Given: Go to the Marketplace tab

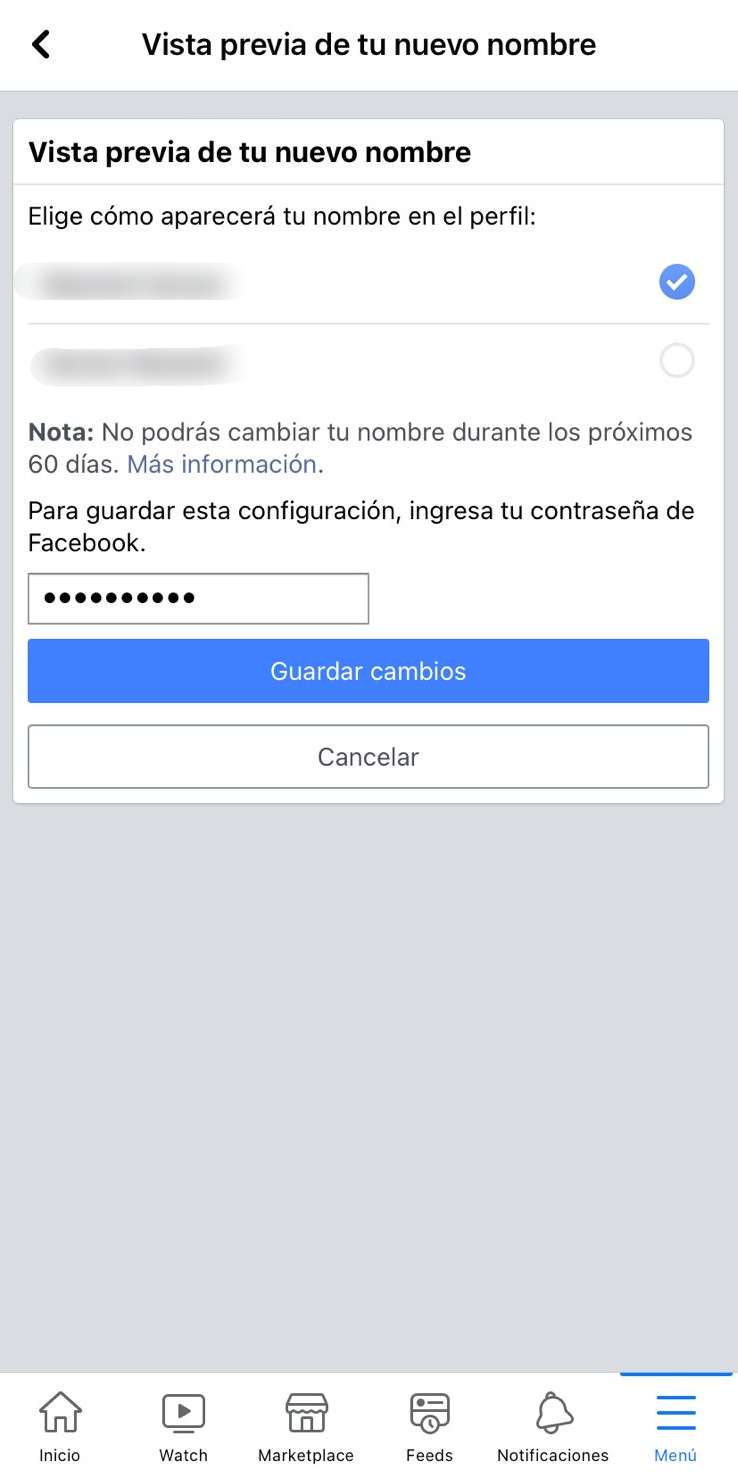Looking at the screenshot, I should tap(306, 1427).
